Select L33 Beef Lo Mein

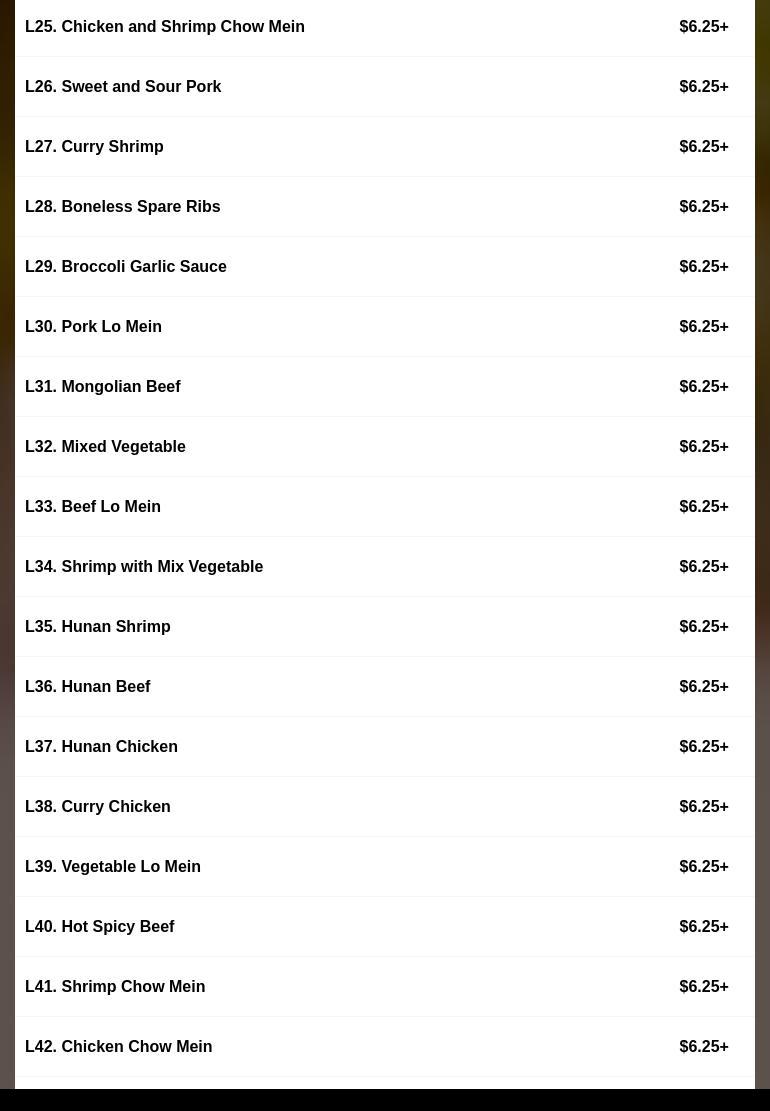point(93,507)
